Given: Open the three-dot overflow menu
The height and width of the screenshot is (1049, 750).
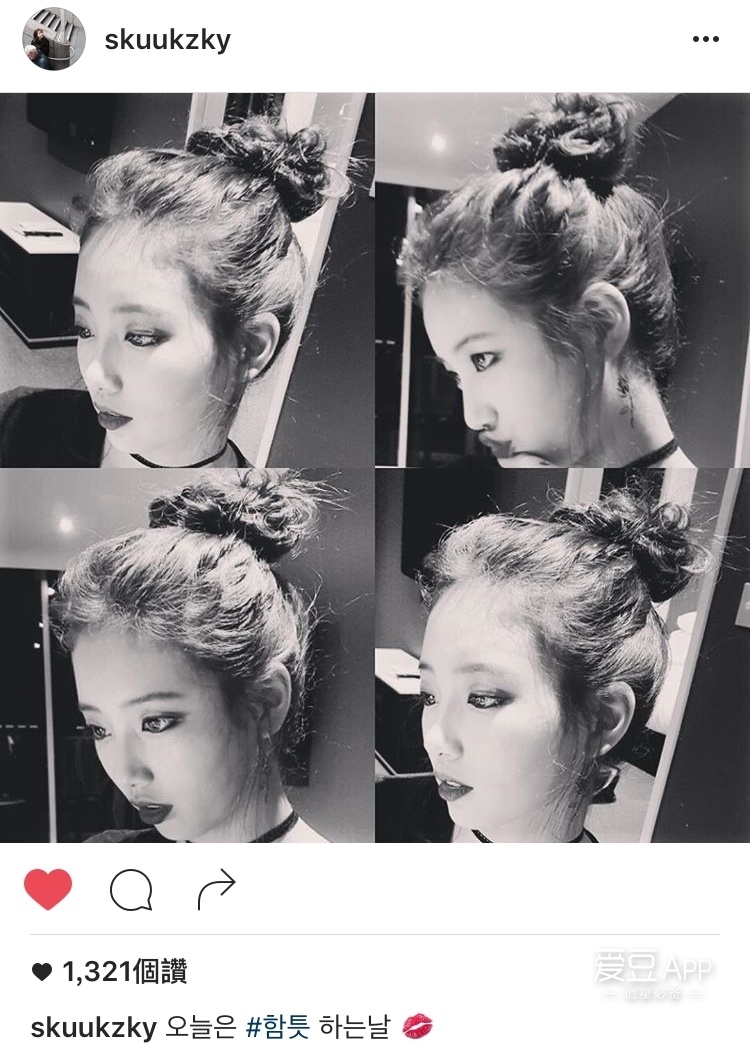Looking at the screenshot, I should (705, 39).
